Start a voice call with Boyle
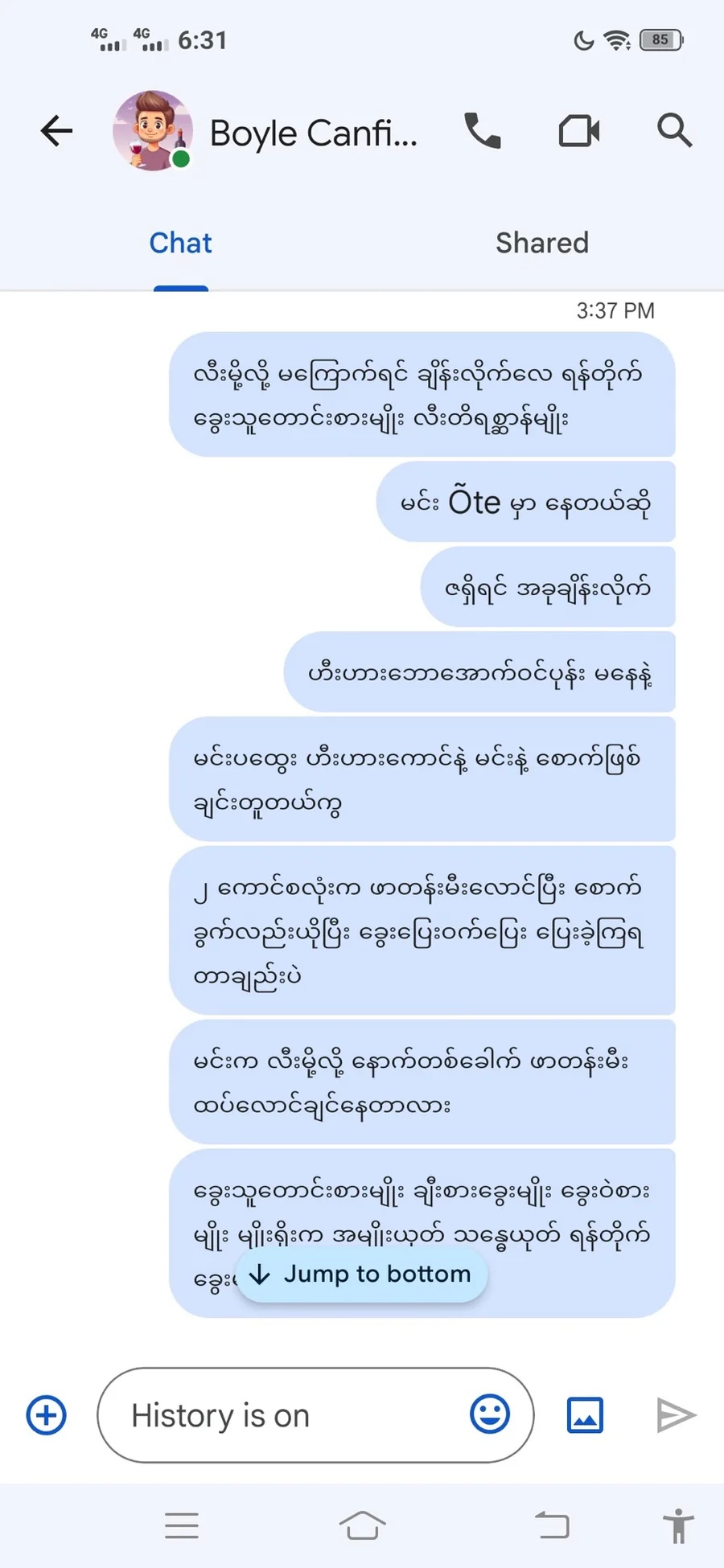This screenshot has width=724, height=1568. [483, 131]
